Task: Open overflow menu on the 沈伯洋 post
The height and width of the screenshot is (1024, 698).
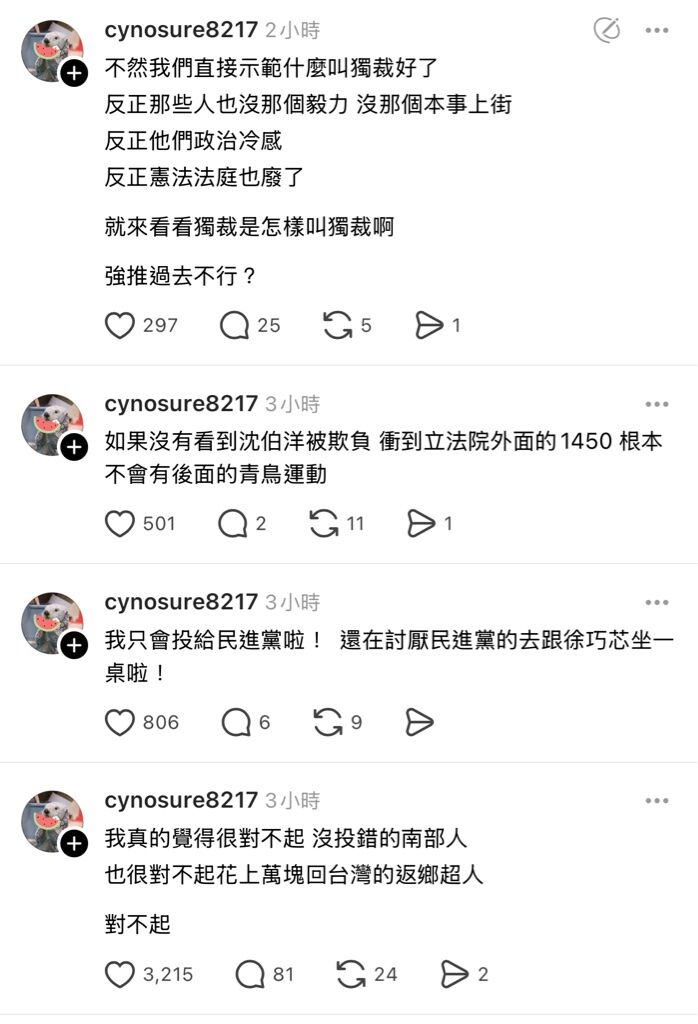Action: 656,404
